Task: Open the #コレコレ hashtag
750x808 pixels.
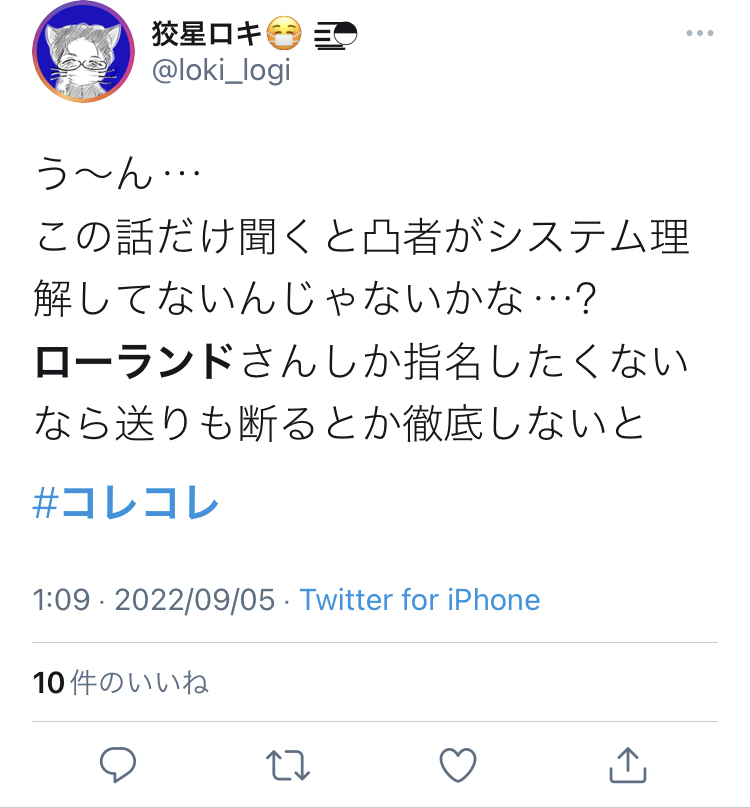Action: 126,502
